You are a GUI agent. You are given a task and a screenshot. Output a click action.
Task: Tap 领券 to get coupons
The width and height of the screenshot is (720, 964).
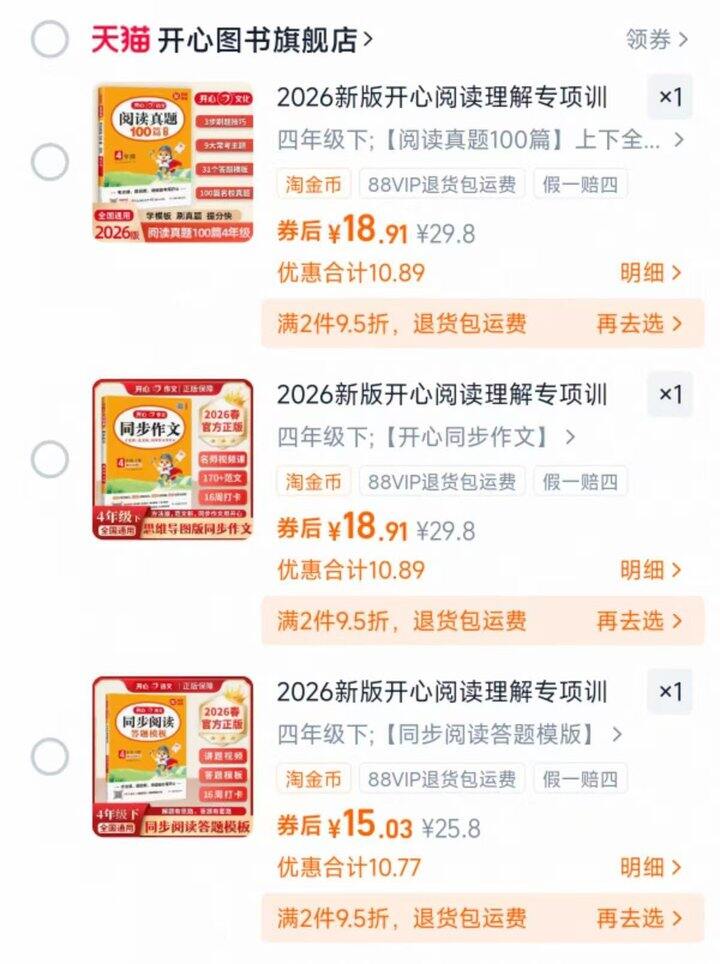(x=657, y=40)
